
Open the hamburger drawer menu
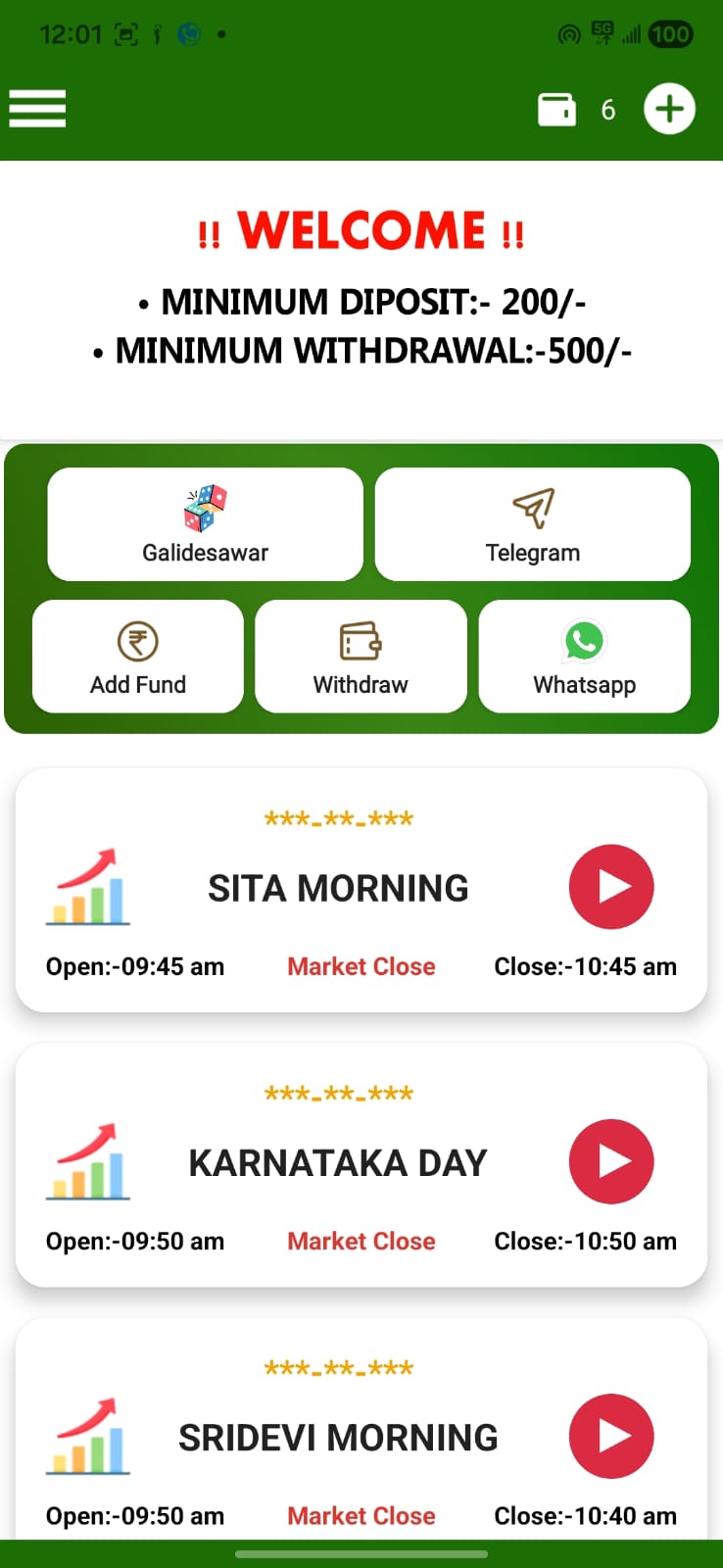tap(37, 109)
